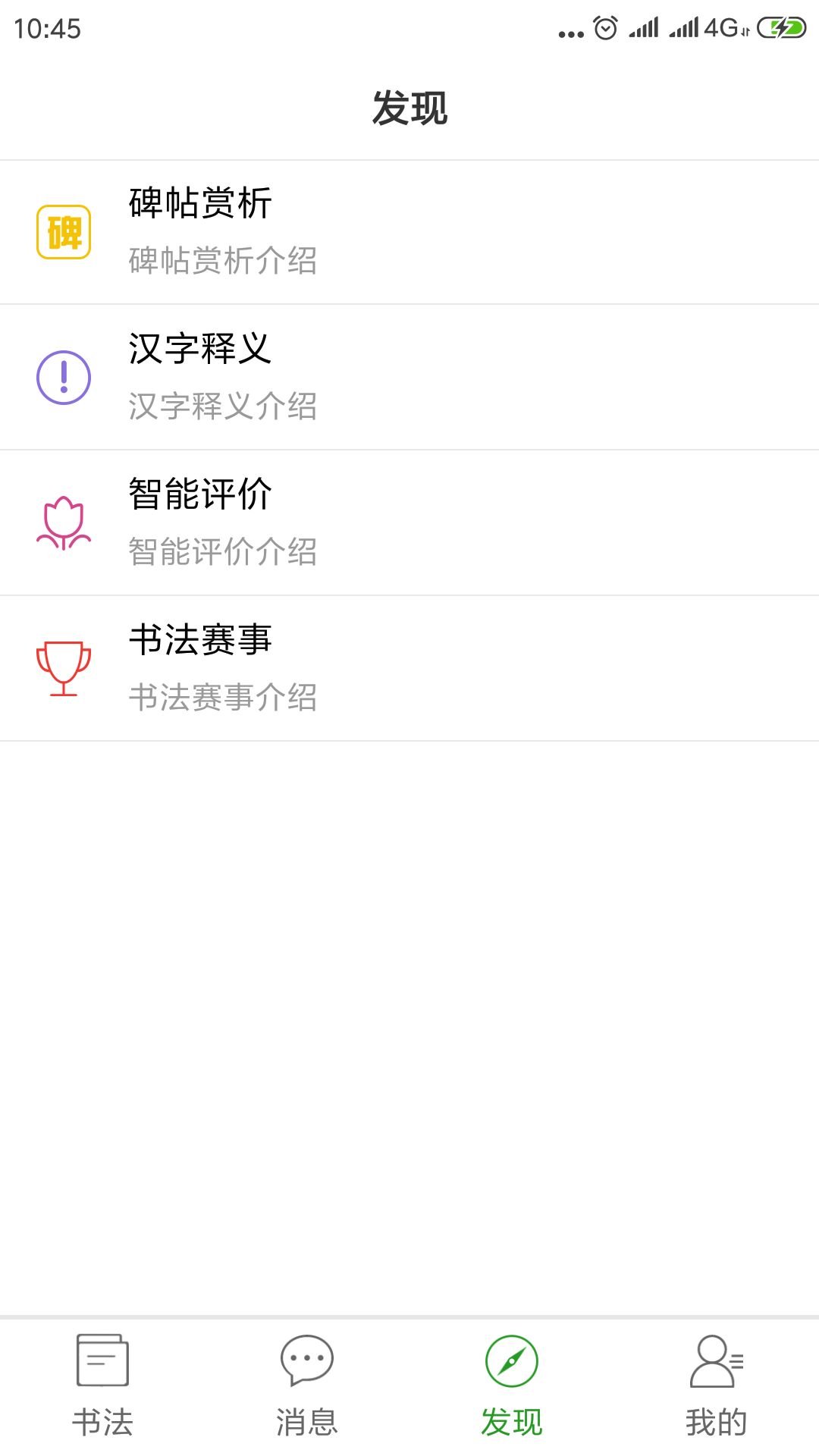Open the 书法 document icon in bottom bar
This screenshot has width=819, height=1456.
[x=102, y=1361]
